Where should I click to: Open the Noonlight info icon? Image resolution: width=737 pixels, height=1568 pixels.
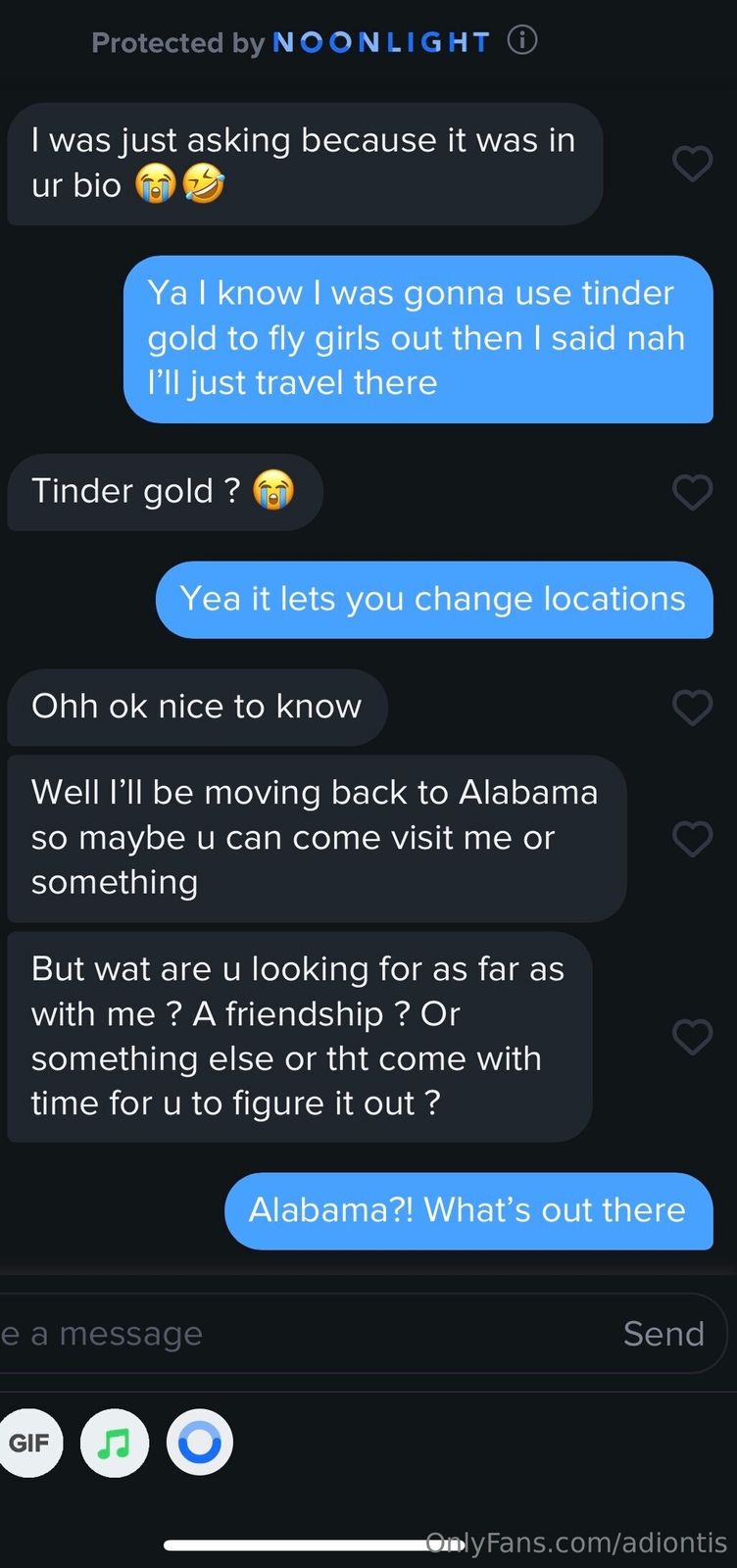pyautogui.click(x=522, y=41)
